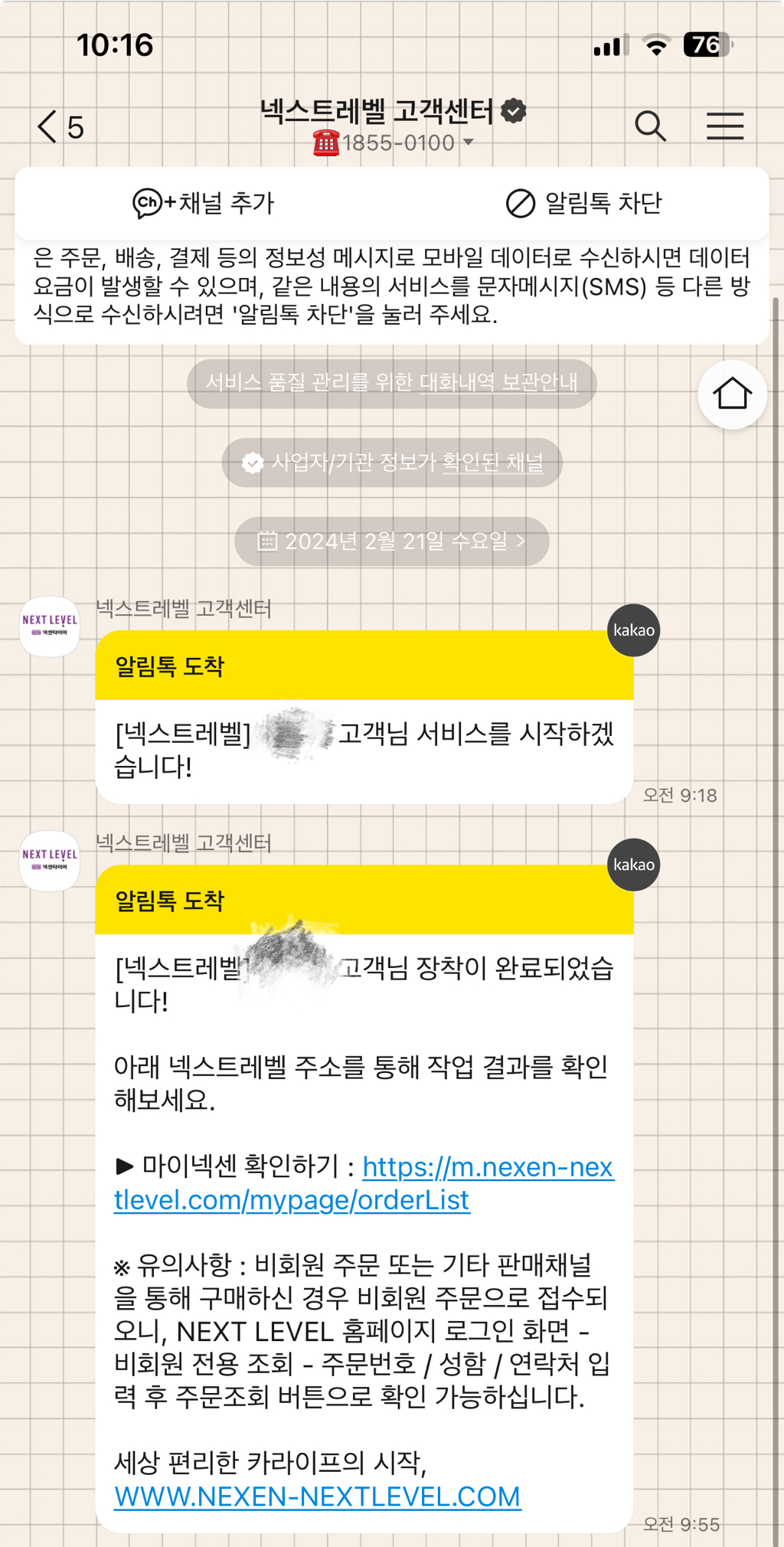784x1547 pixels.
Task: Block notifications with 알림톡 차단
Action: [x=583, y=203]
